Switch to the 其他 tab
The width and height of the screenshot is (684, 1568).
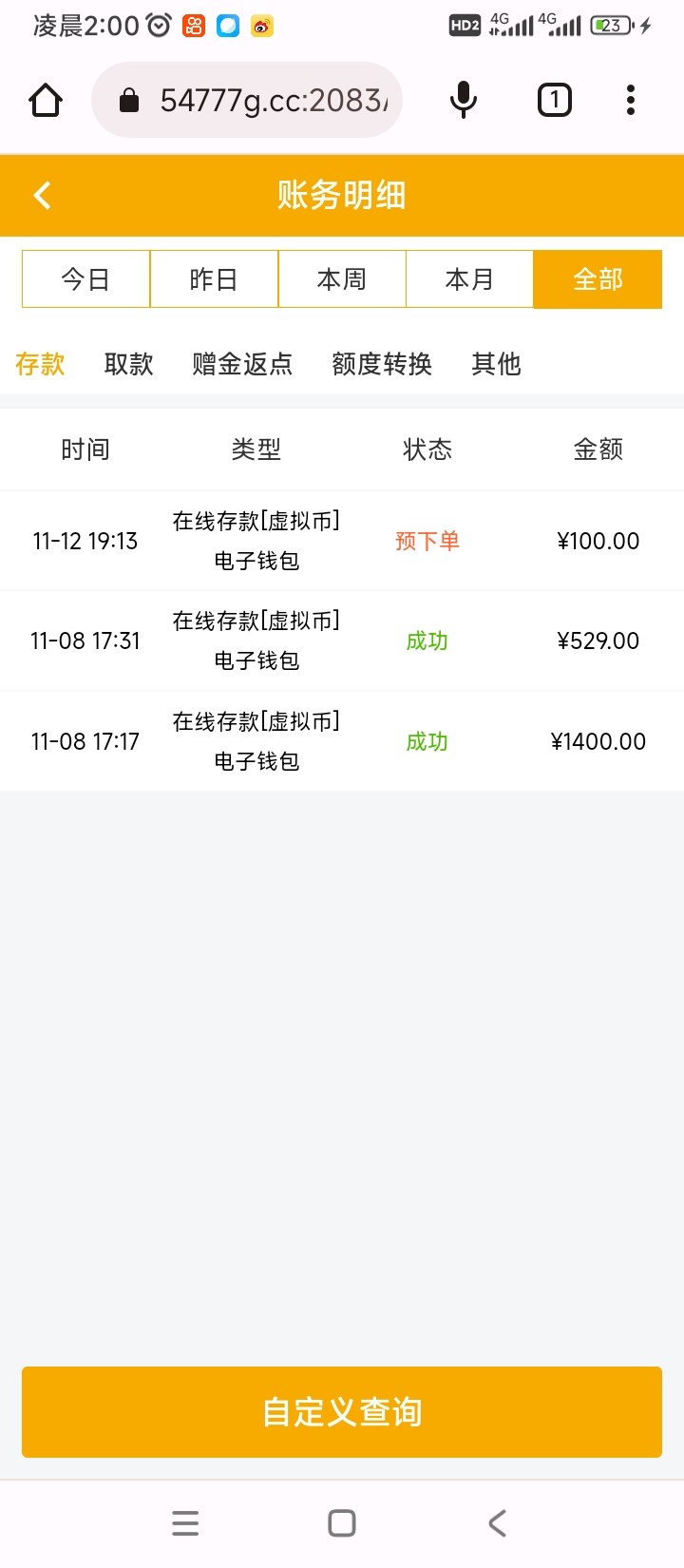coord(496,364)
